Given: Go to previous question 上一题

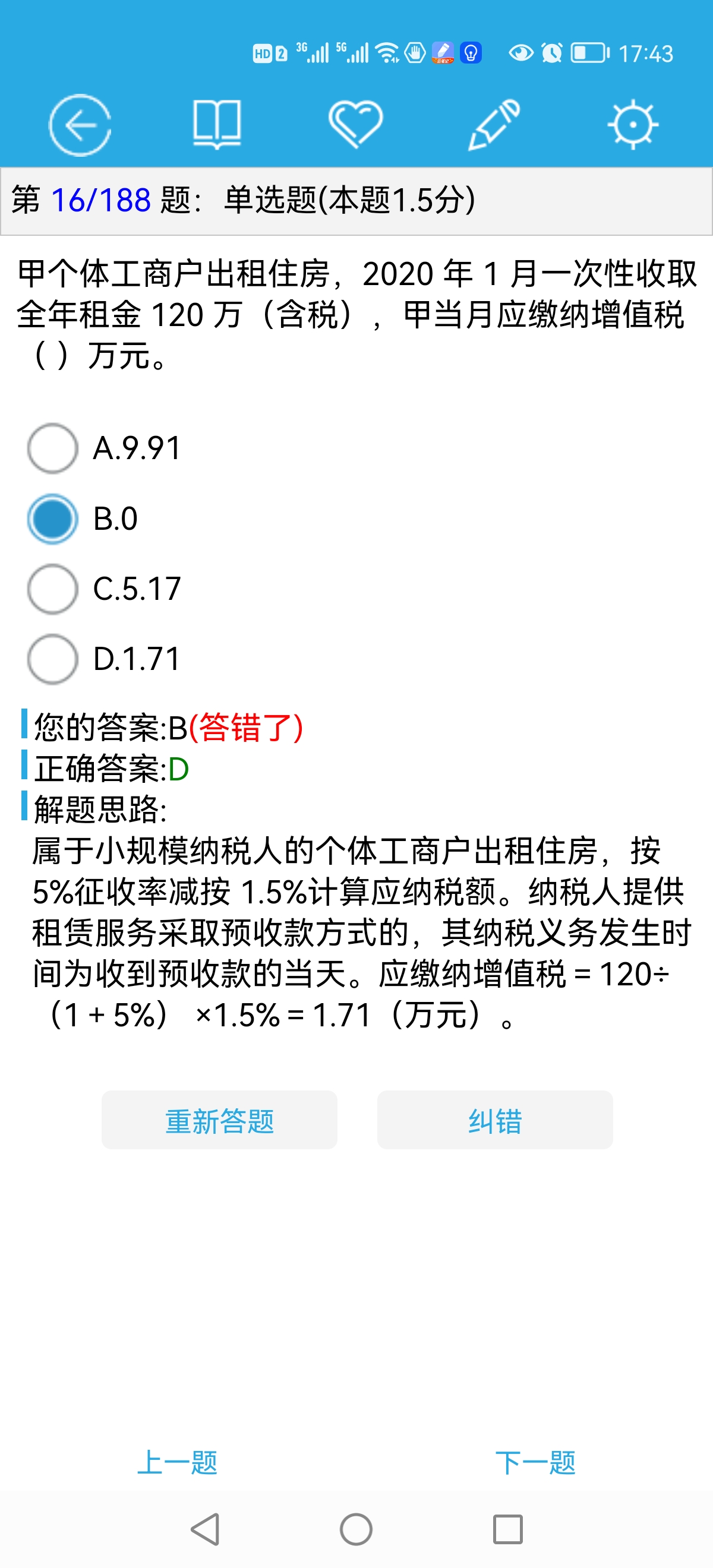Looking at the screenshot, I should click(x=177, y=1462).
